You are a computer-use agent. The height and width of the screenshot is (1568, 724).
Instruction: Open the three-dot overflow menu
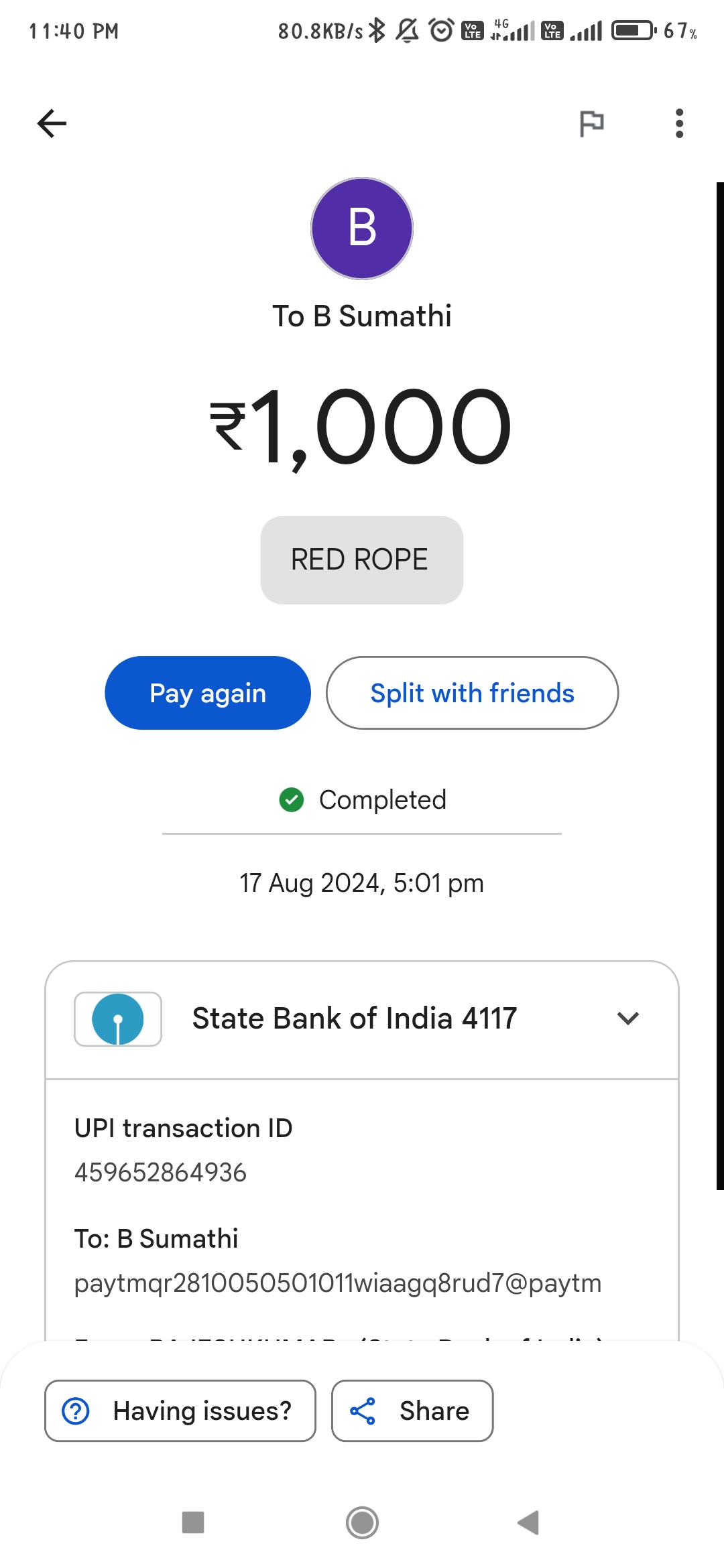click(679, 123)
